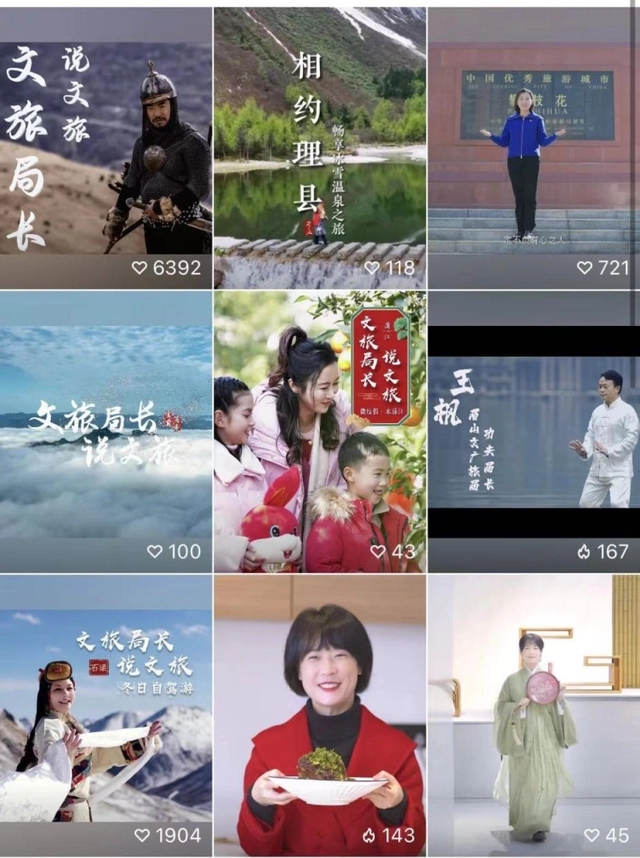Open the sea of clouds video with 100 likes
Image resolution: width=640 pixels, height=858 pixels.
[x=105, y=432]
